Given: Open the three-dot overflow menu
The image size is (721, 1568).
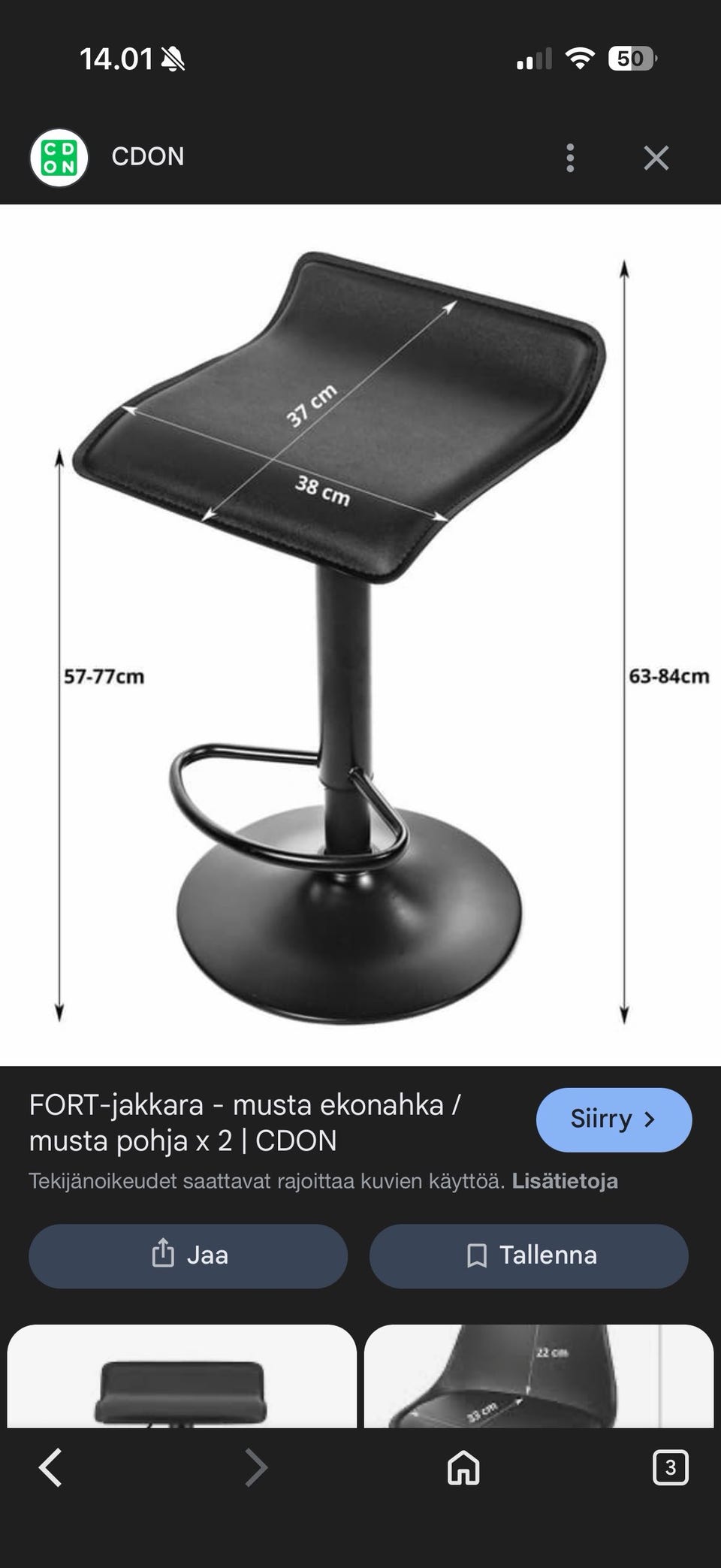Looking at the screenshot, I should point(569,156).
